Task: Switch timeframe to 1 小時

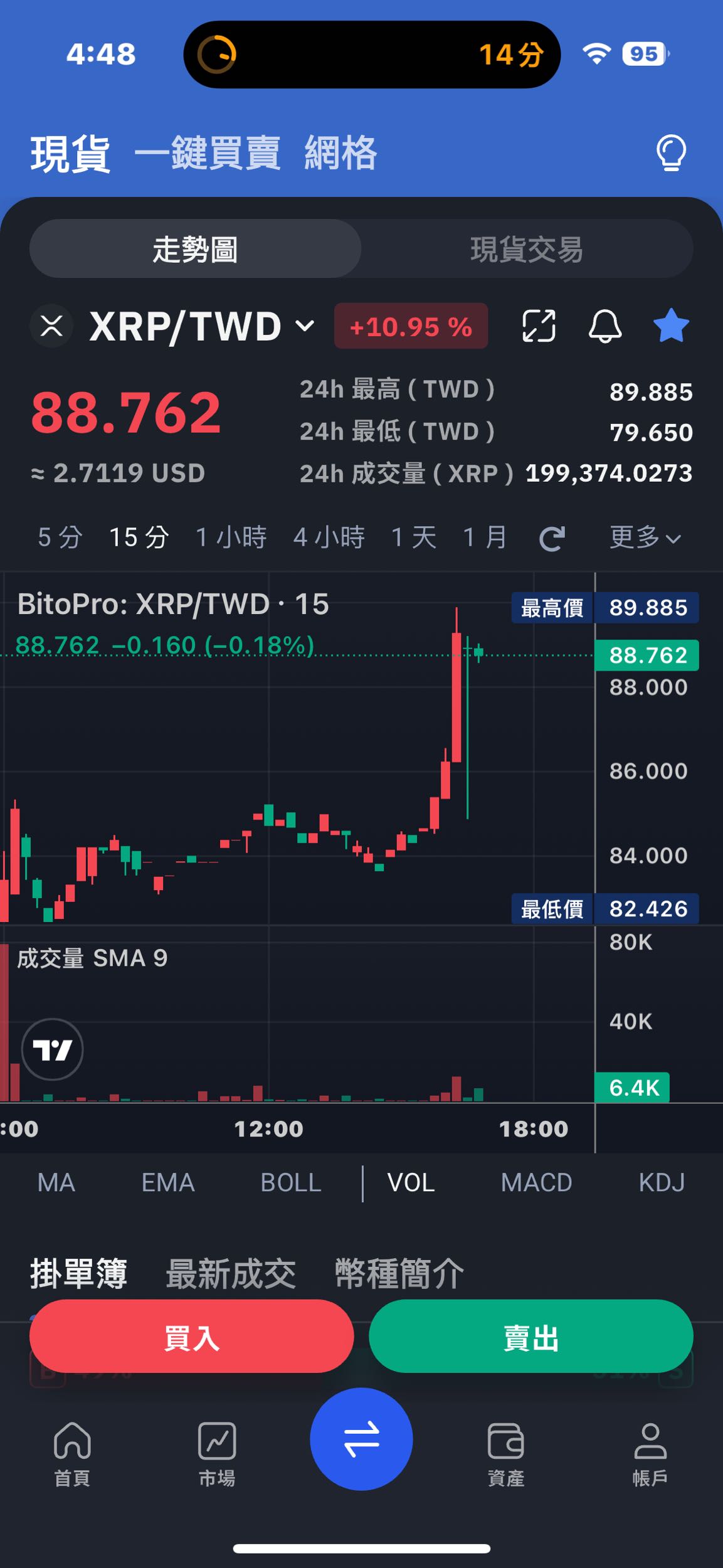Action: click(x=232, y=538)
